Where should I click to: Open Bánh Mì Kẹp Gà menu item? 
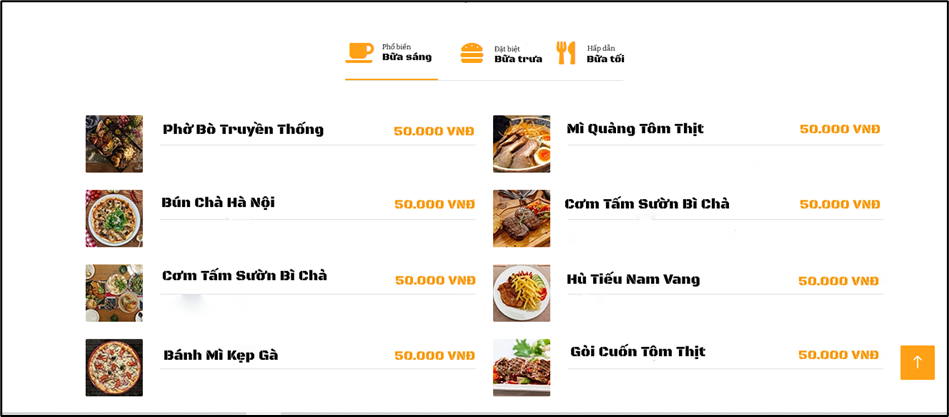220,355
